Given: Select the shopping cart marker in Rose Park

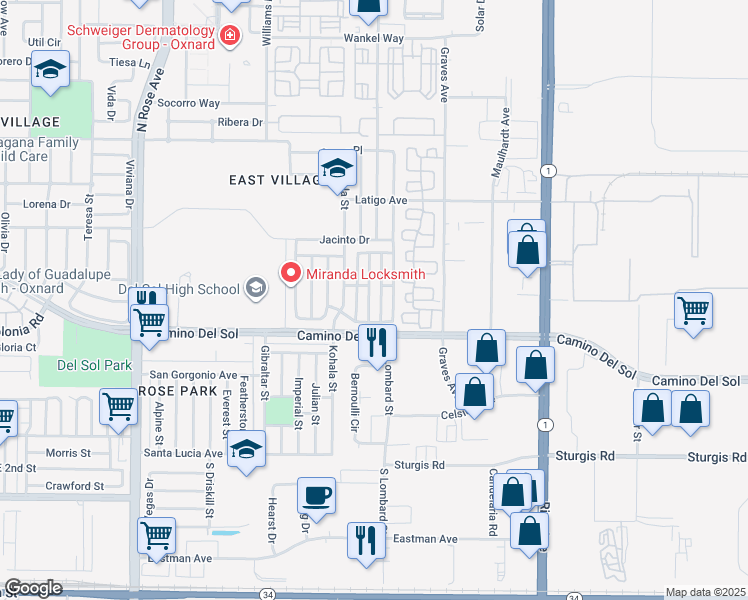Looking at the screenshot, I should [x=118, y=407].
